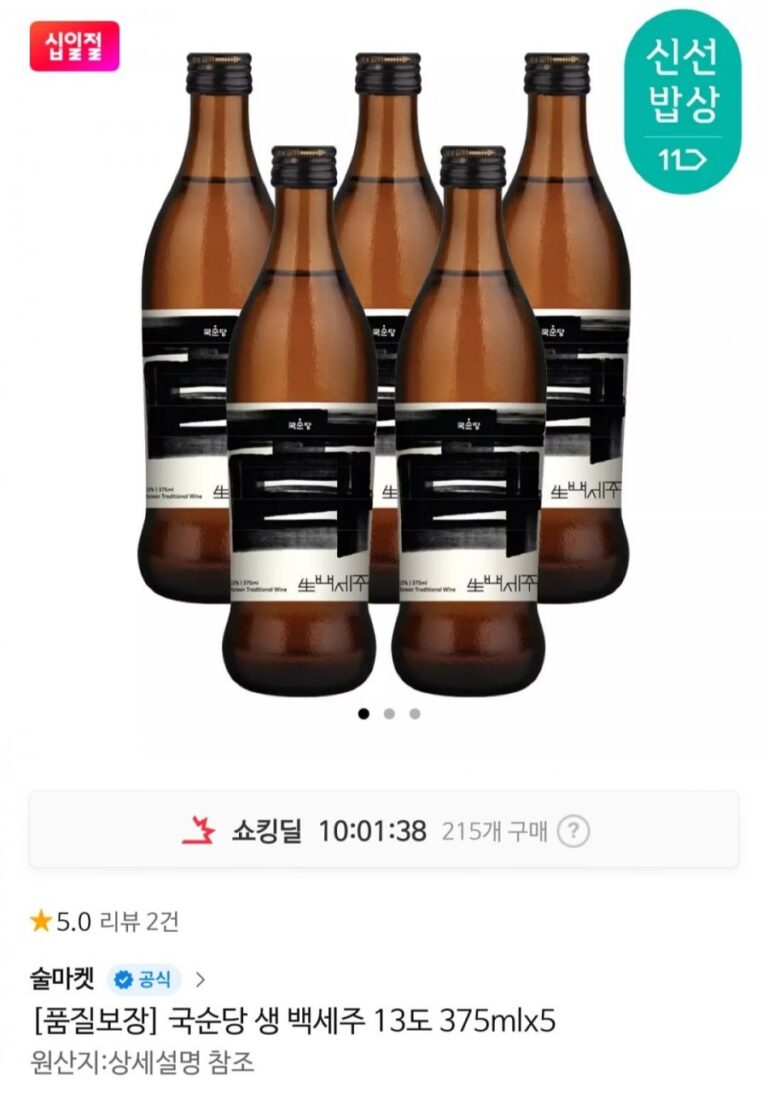The width and height of the screenshot is (768, 1094).
Task: Jump to the second image dot
Action: [389, 714]
